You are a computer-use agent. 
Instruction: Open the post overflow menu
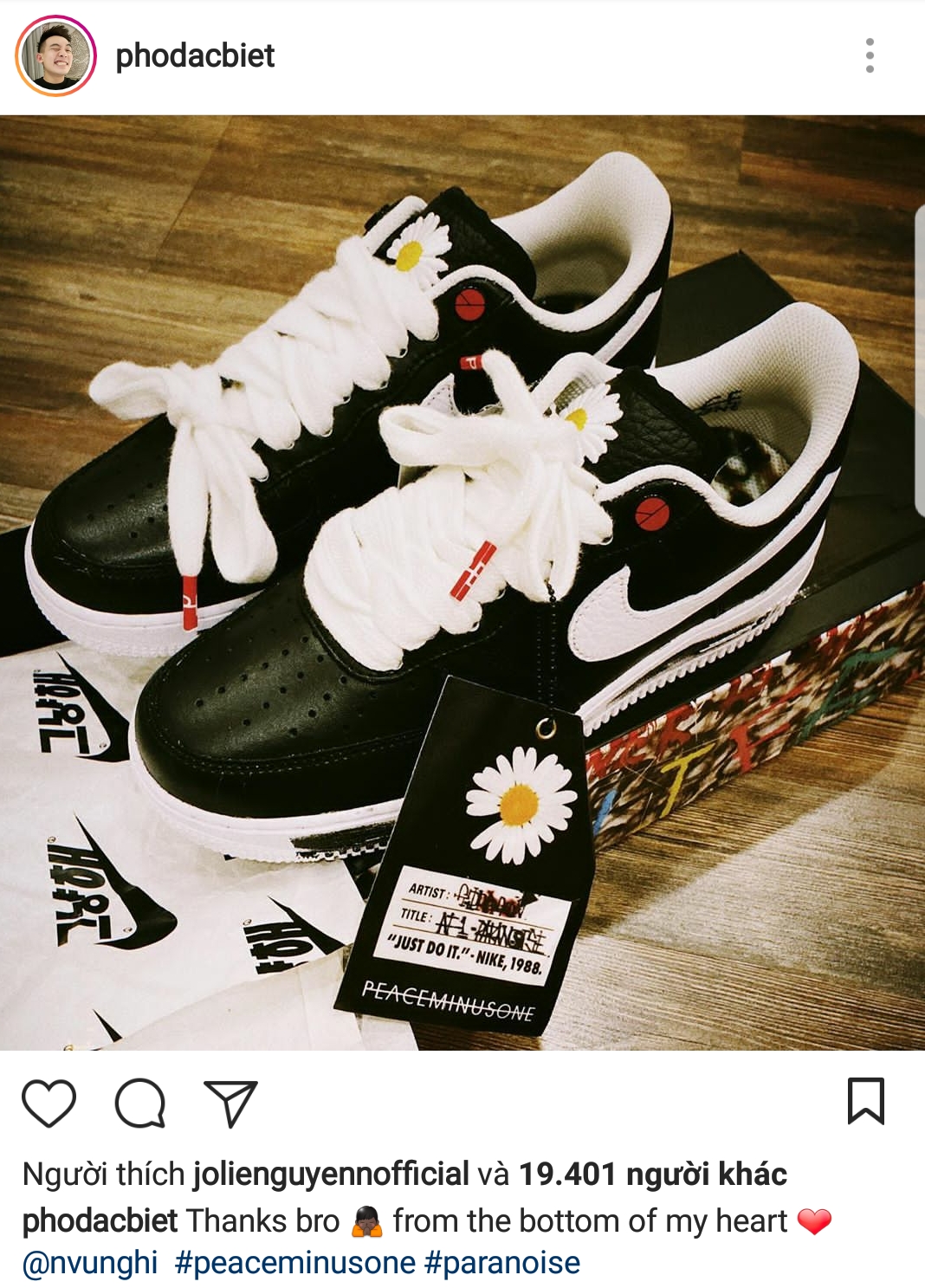coord(870,55)
